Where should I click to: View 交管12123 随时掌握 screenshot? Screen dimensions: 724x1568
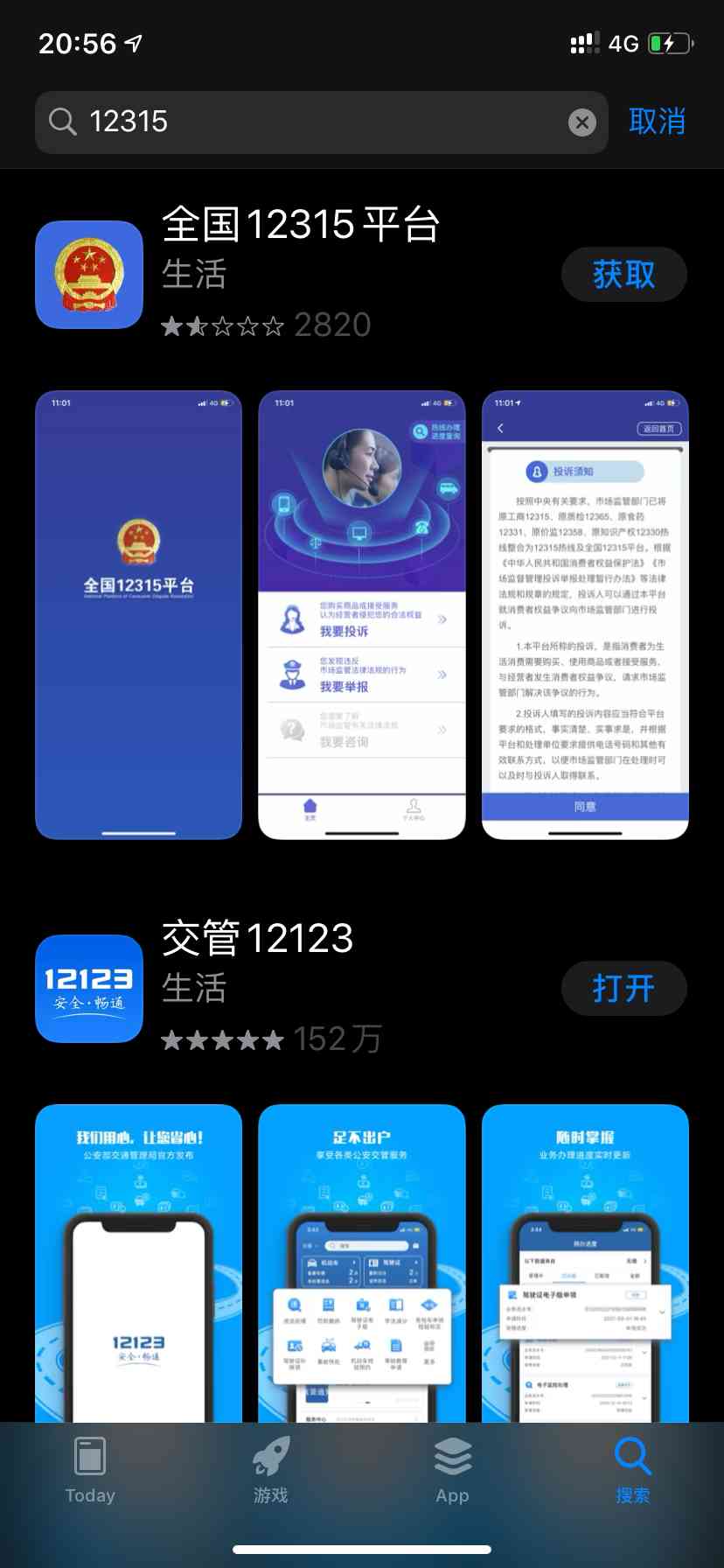(x=585, y=1260)
